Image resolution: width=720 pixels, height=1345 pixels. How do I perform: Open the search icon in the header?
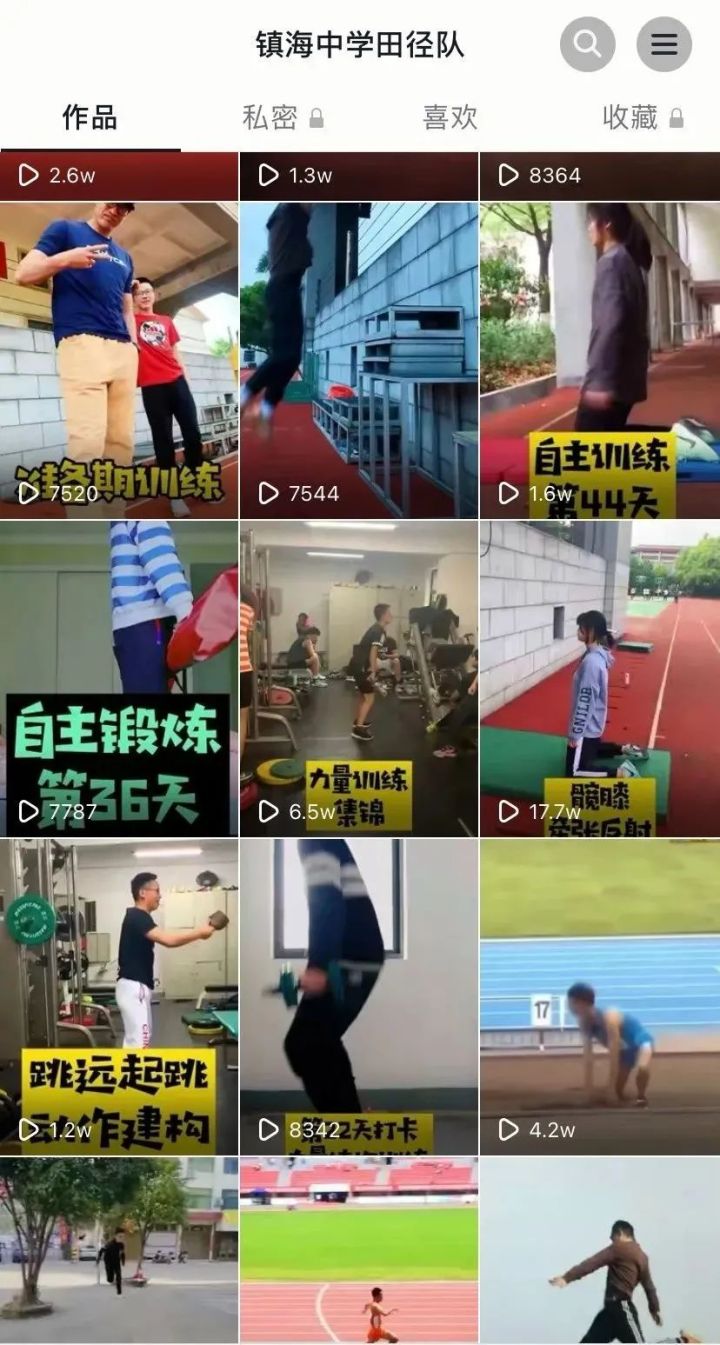point(587,45)
